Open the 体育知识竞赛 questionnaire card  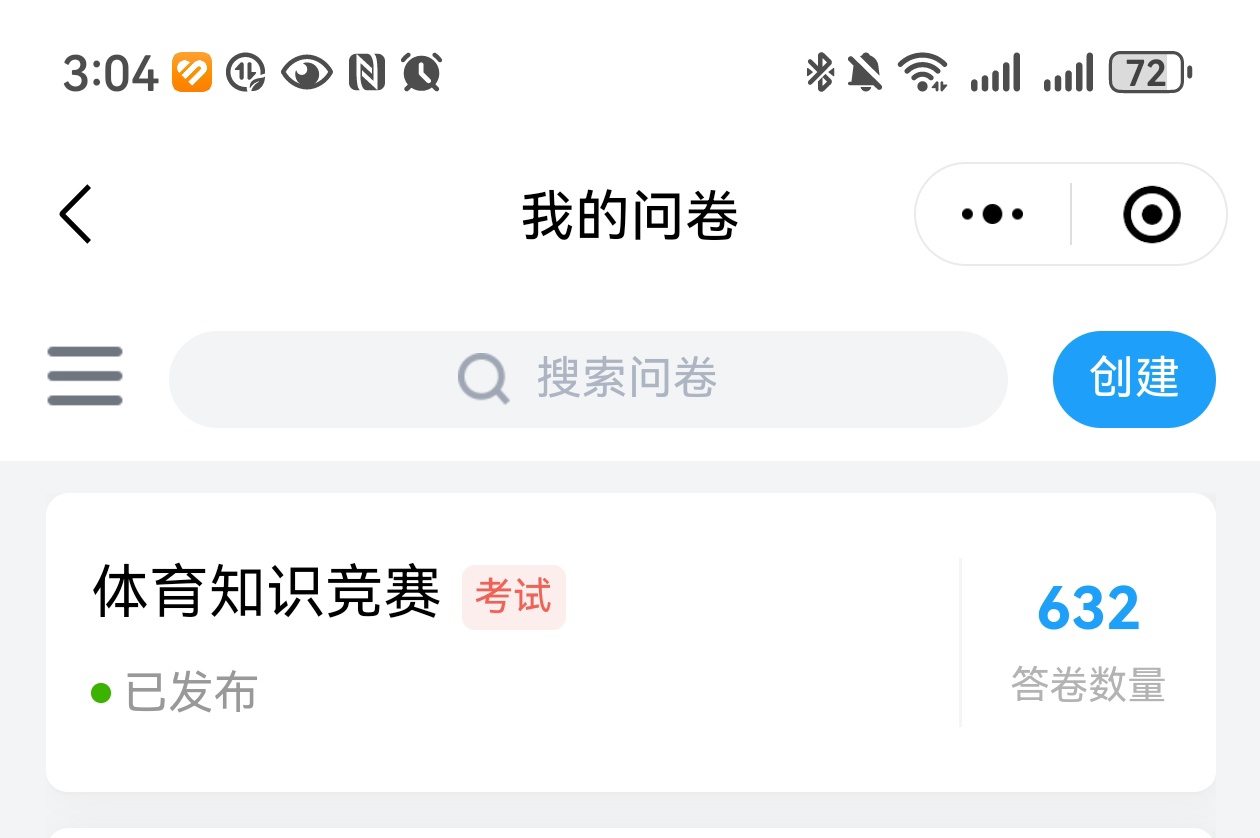(500, 640)
